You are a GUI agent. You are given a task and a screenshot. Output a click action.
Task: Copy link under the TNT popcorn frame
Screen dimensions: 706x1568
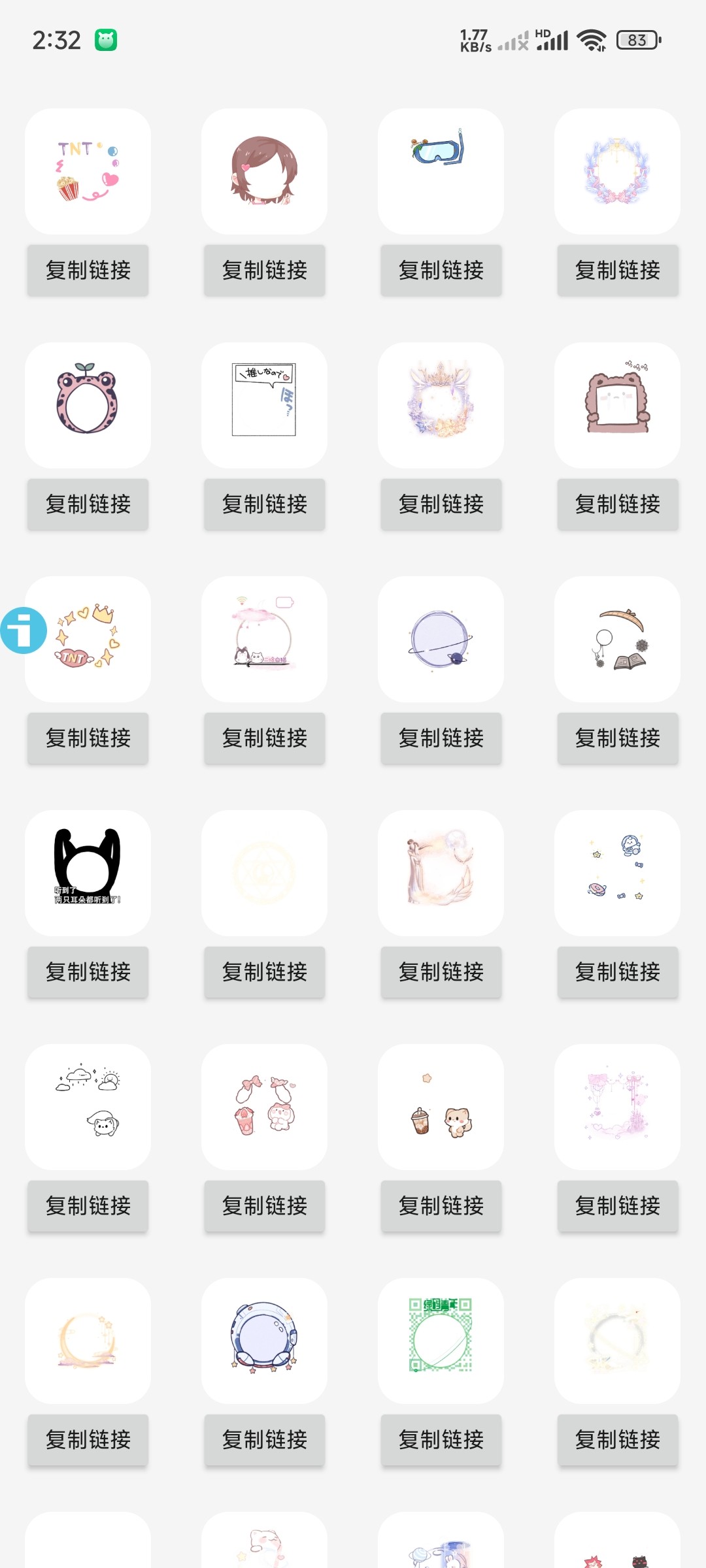click(88, 270)
